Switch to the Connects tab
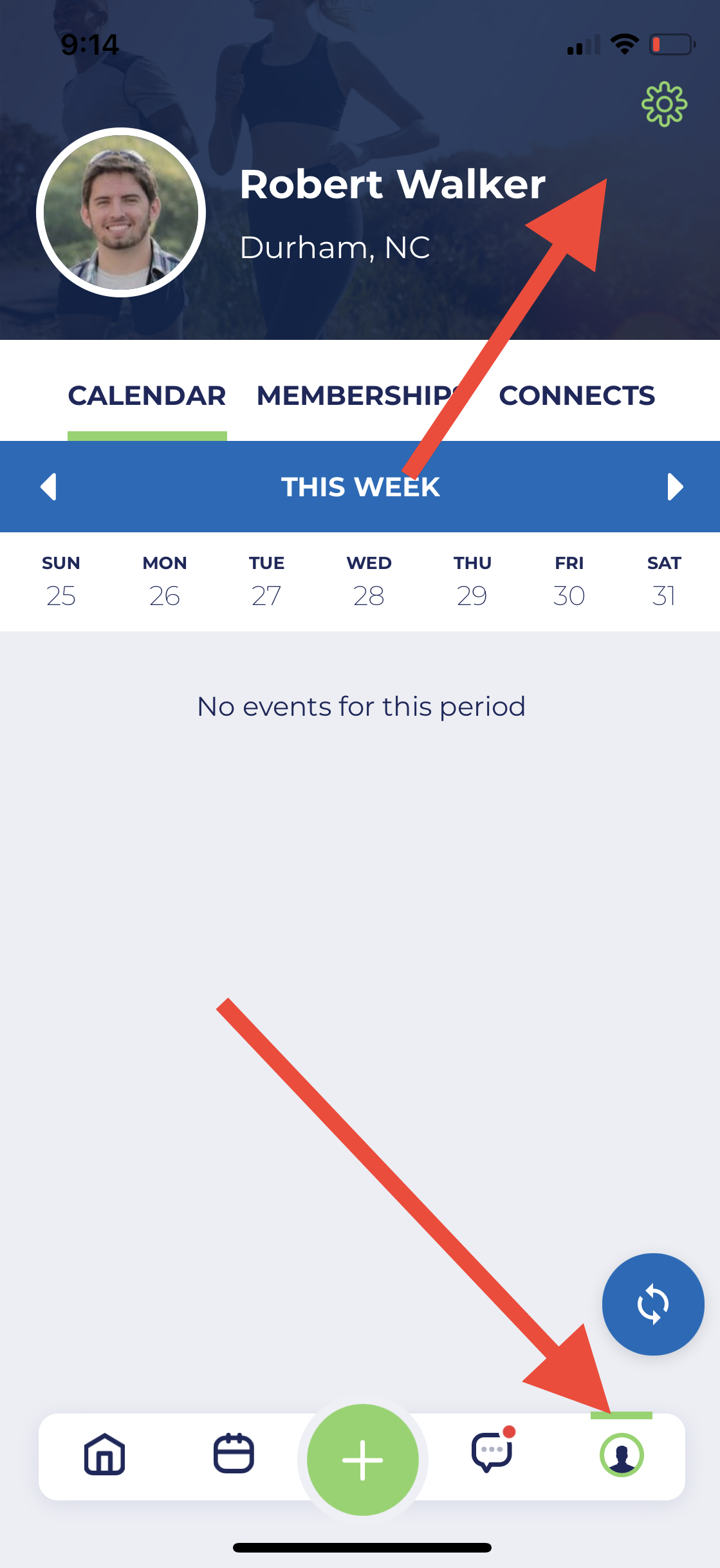The width and height of the screenshot is (720, 1568). coord(577,396)
